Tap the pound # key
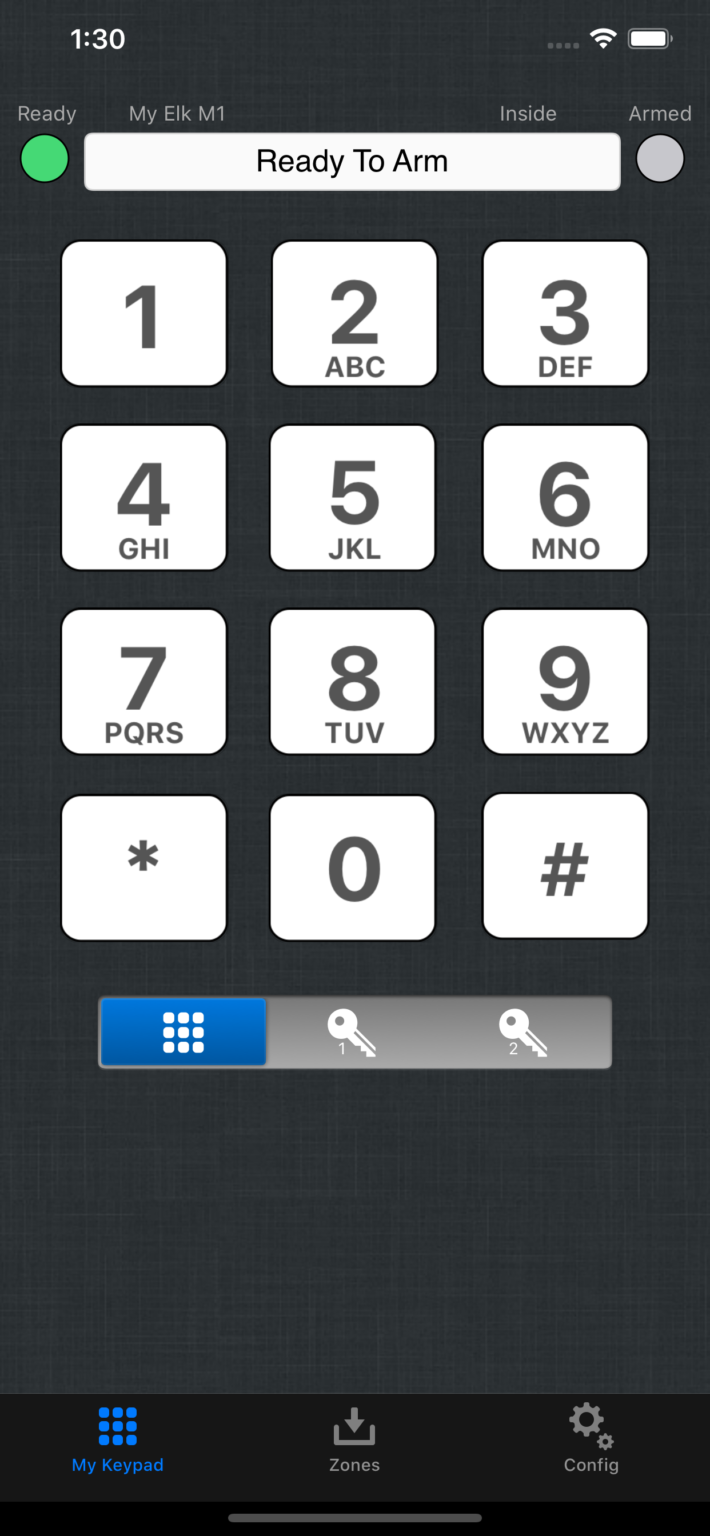Screen dimensions: 710x1536 coord(565,866)
